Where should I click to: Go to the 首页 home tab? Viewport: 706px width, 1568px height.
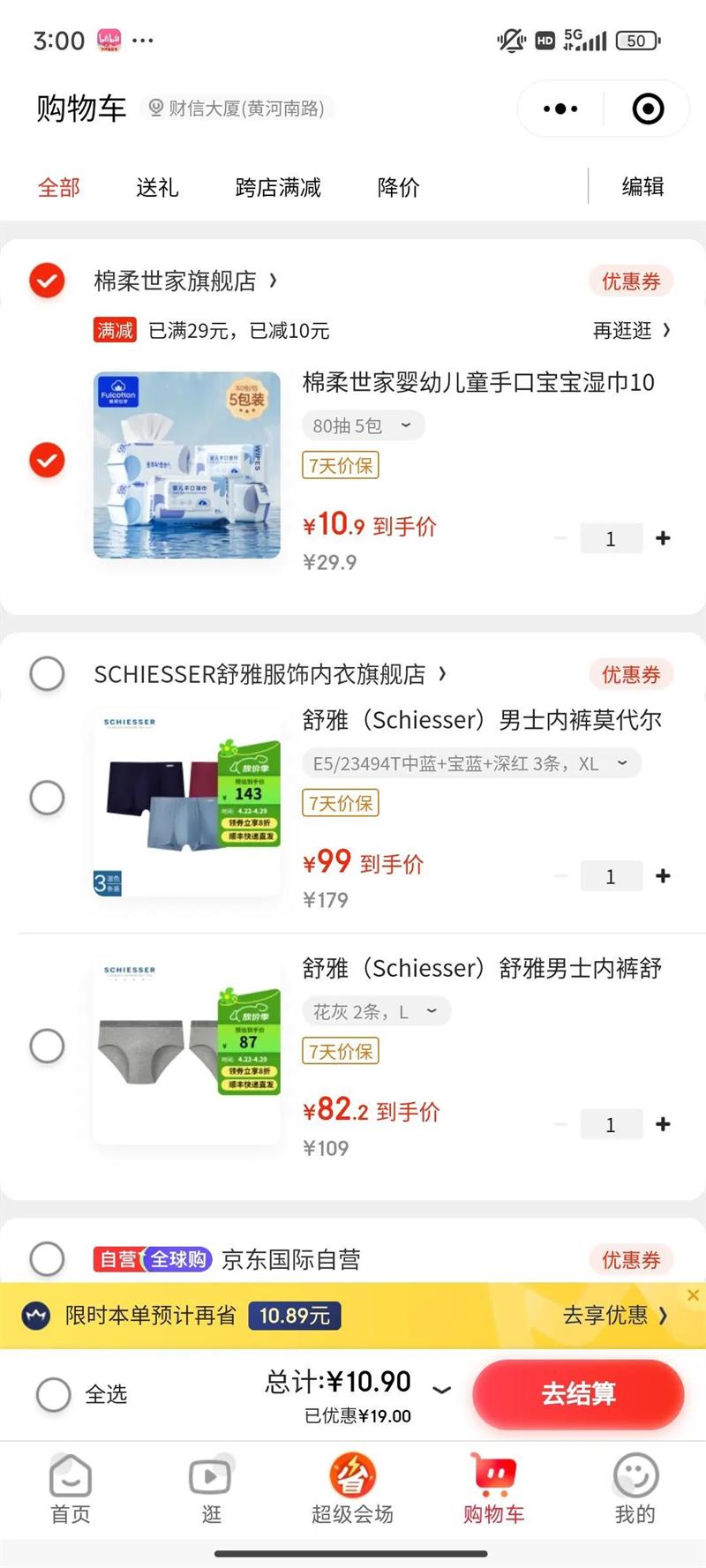[x=71, y=1489]
